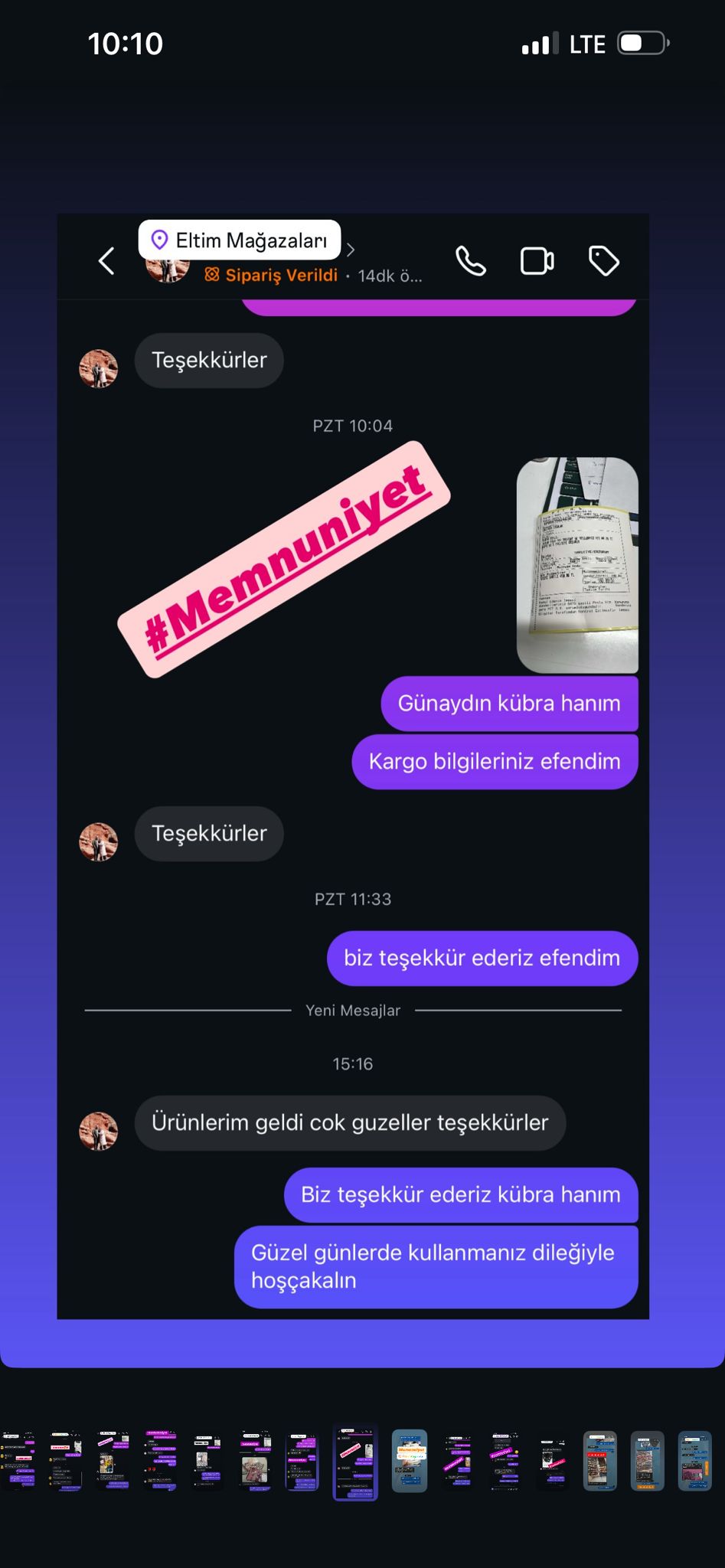The image size is (725, 1568).
Task: Jump to the first thumbnail in the strip
Action: tap(18, 1461)
